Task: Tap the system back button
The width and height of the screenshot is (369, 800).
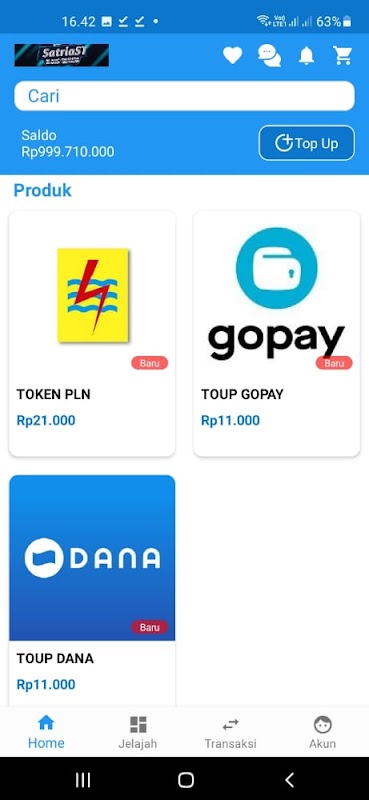Action: pyautogui.click(x=289, y=780)
